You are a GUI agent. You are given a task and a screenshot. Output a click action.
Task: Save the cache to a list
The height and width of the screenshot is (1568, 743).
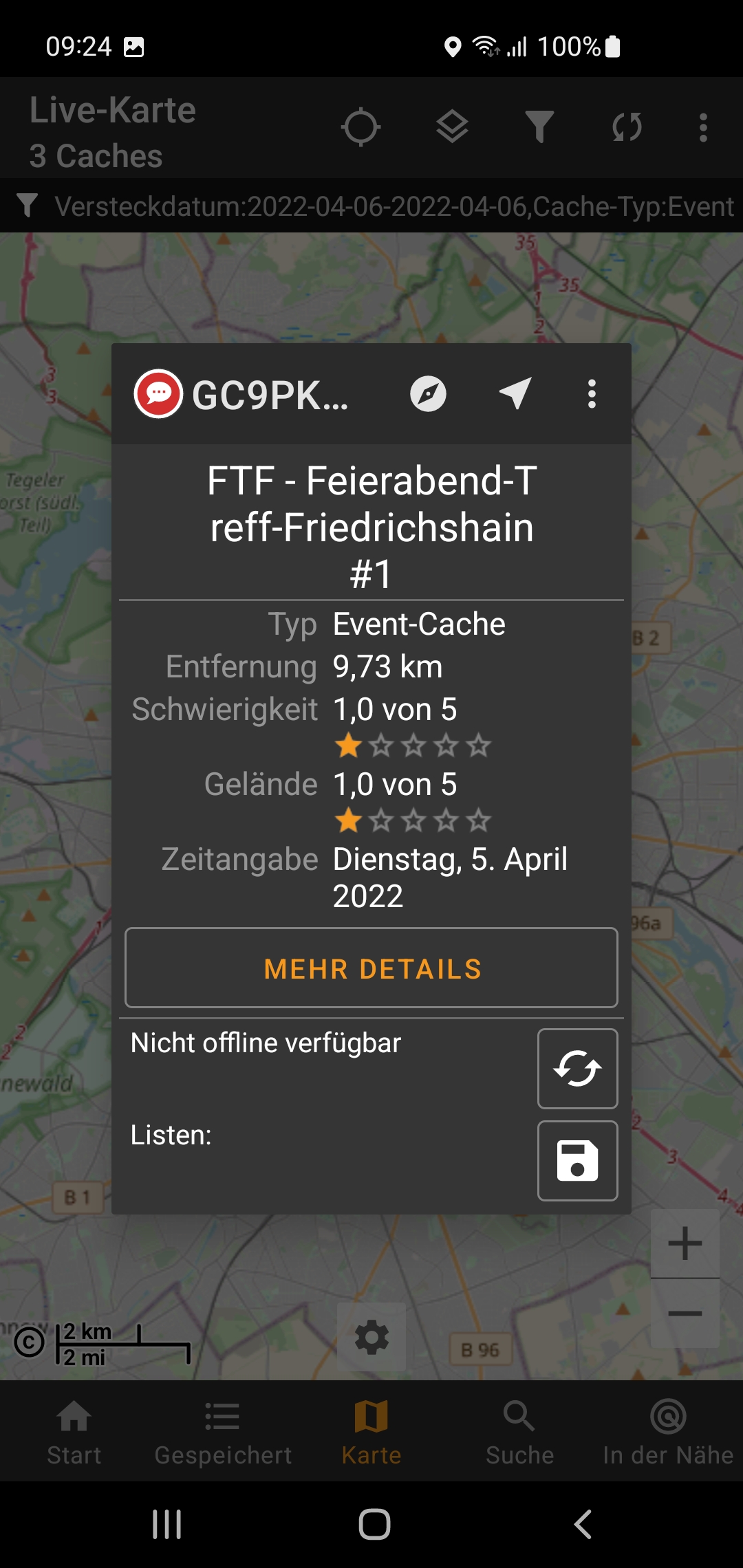(577, 1161)
